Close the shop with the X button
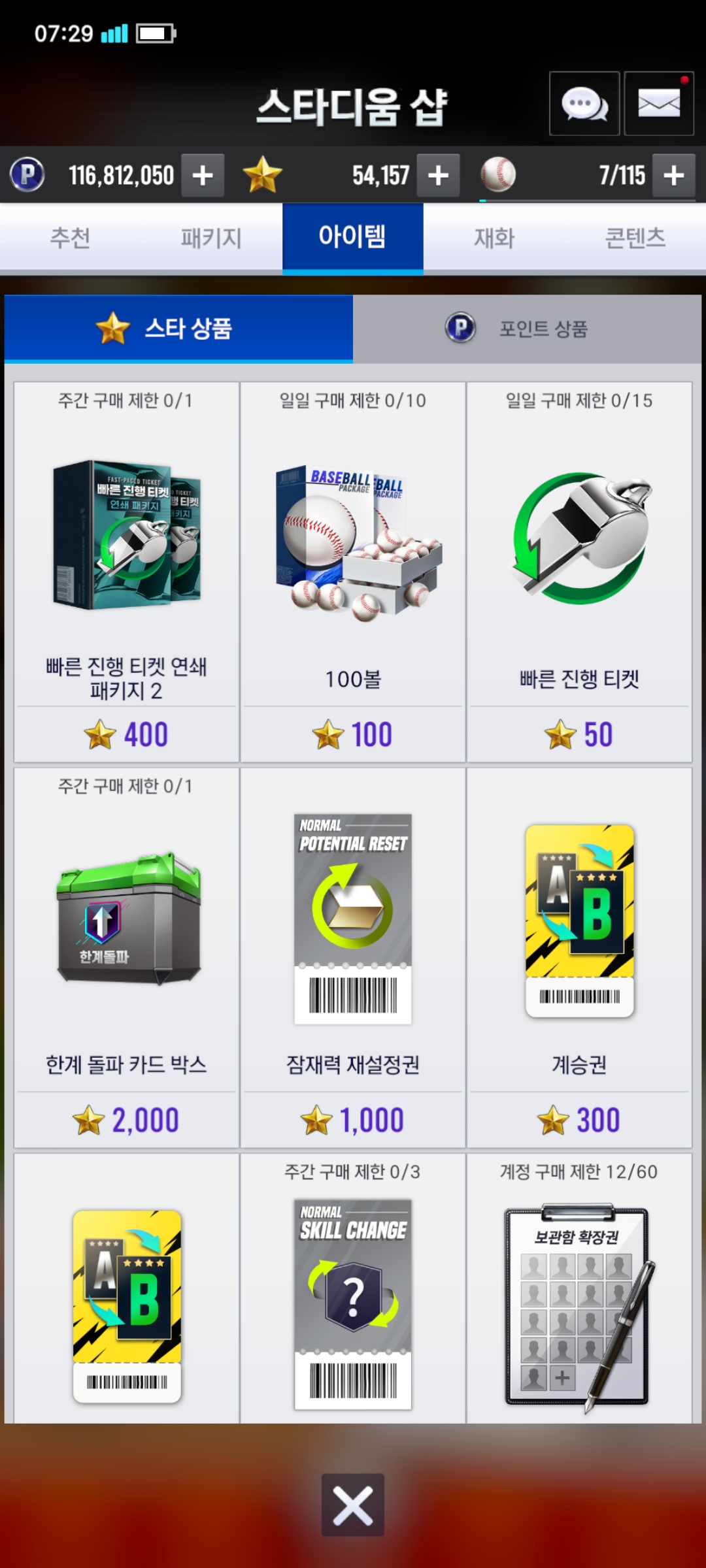The height and width of the screenshot is (1568, 706). pos(353,1505)
